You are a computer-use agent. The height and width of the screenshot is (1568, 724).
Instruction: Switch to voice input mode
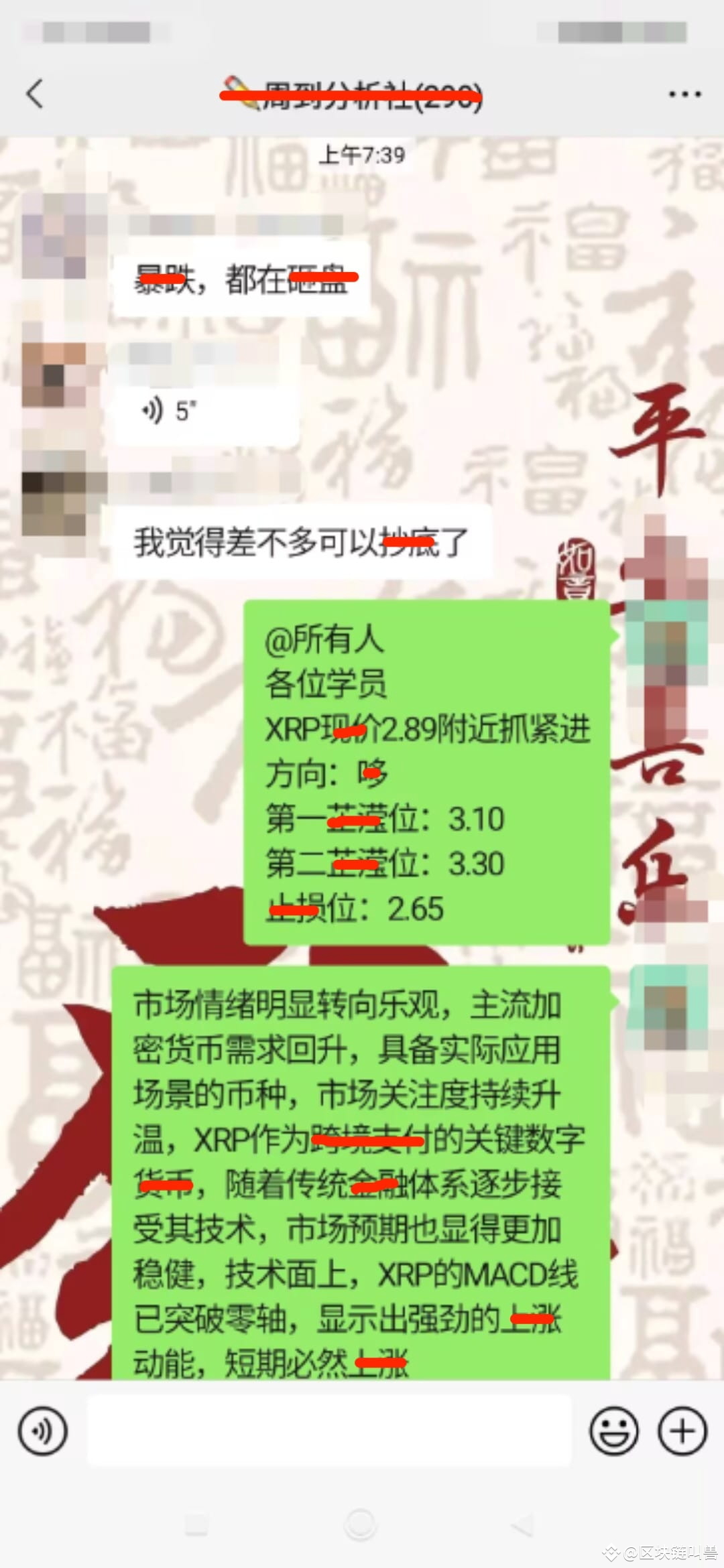tap(43, 1431)
